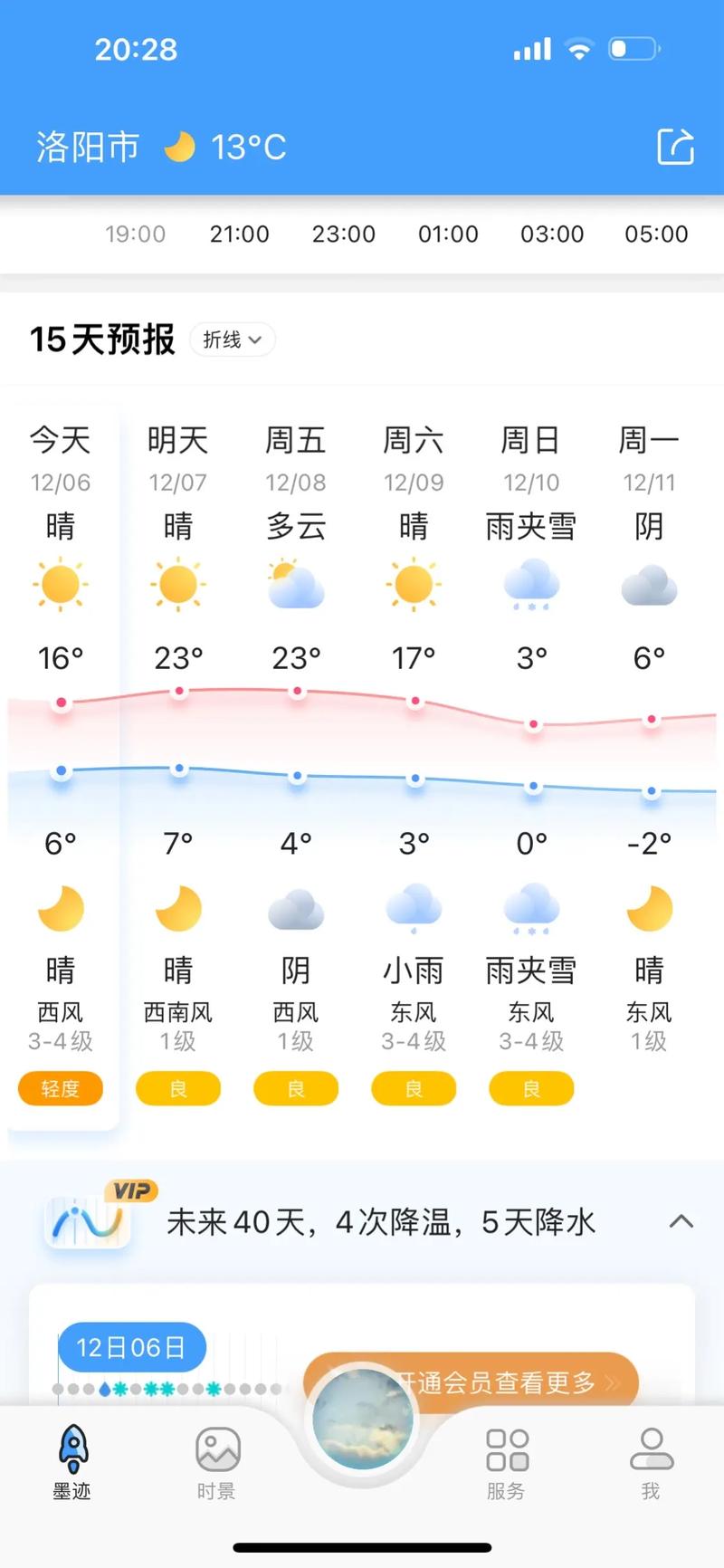Tap Sunday's sleet weather icon

click(x=531, y=585)
